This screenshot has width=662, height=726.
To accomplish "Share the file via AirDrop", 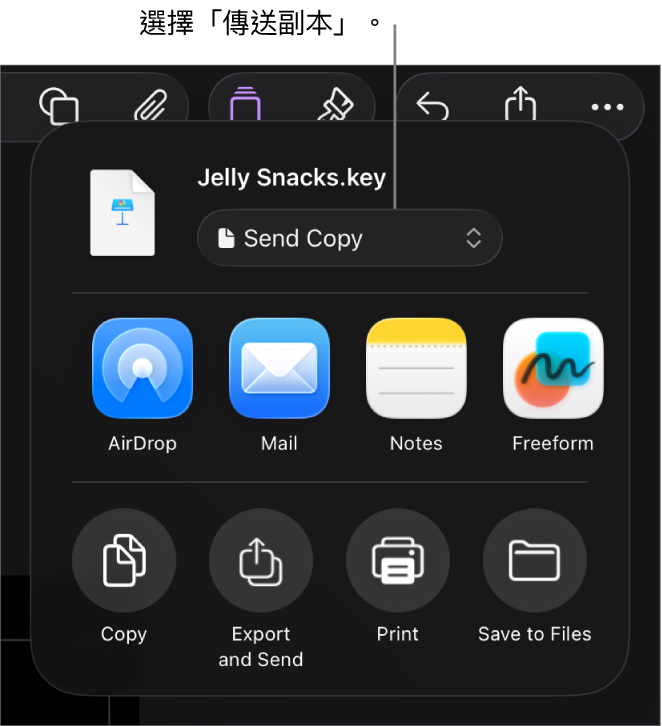I will [x=142, y=368].
